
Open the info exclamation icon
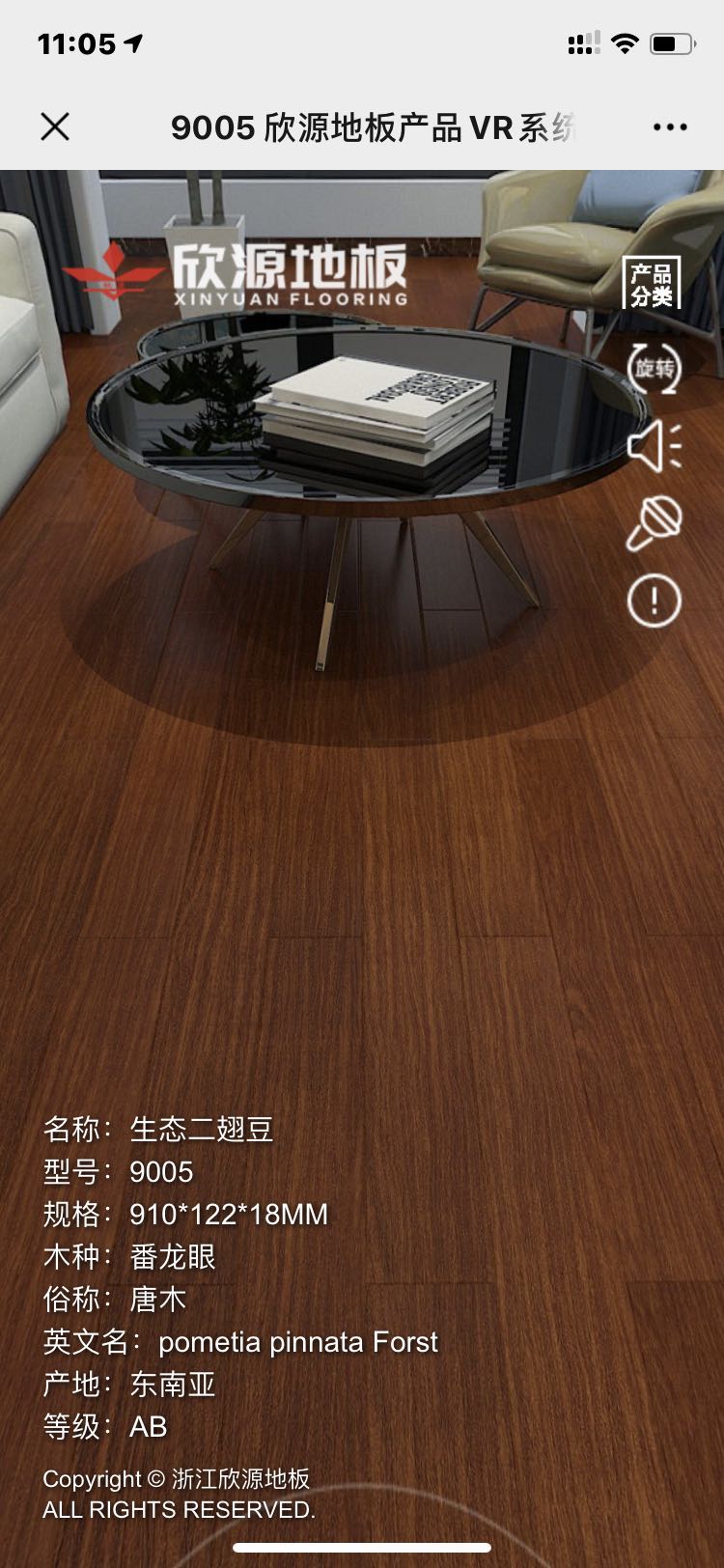654,601
